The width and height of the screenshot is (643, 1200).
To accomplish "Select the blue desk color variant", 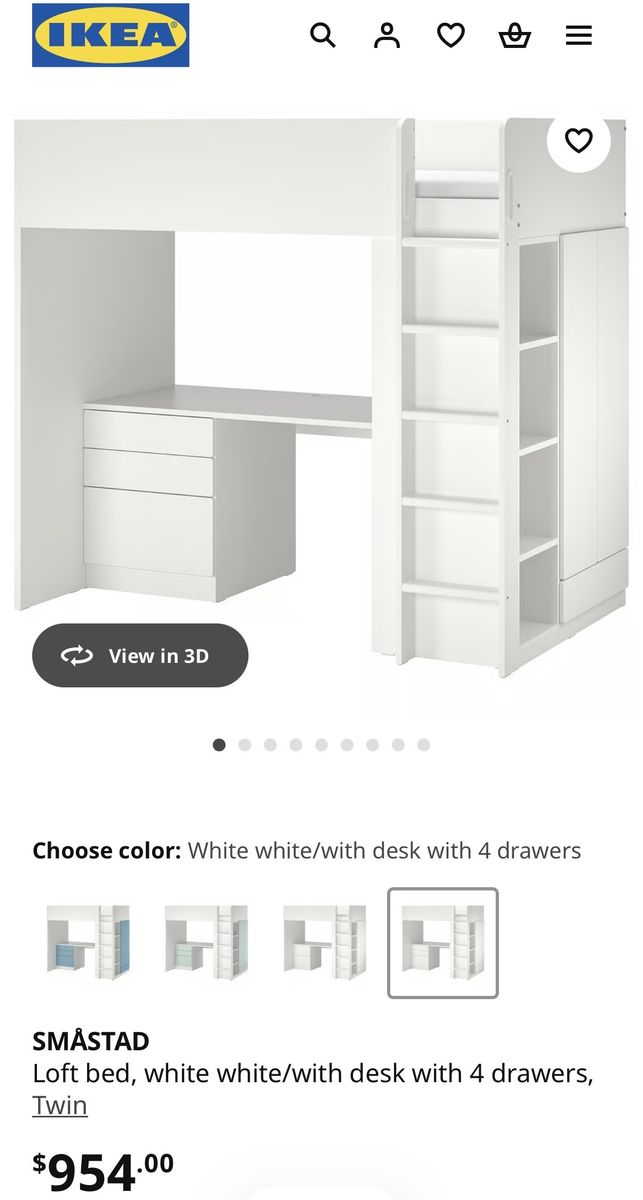I will tap(88, 943).
